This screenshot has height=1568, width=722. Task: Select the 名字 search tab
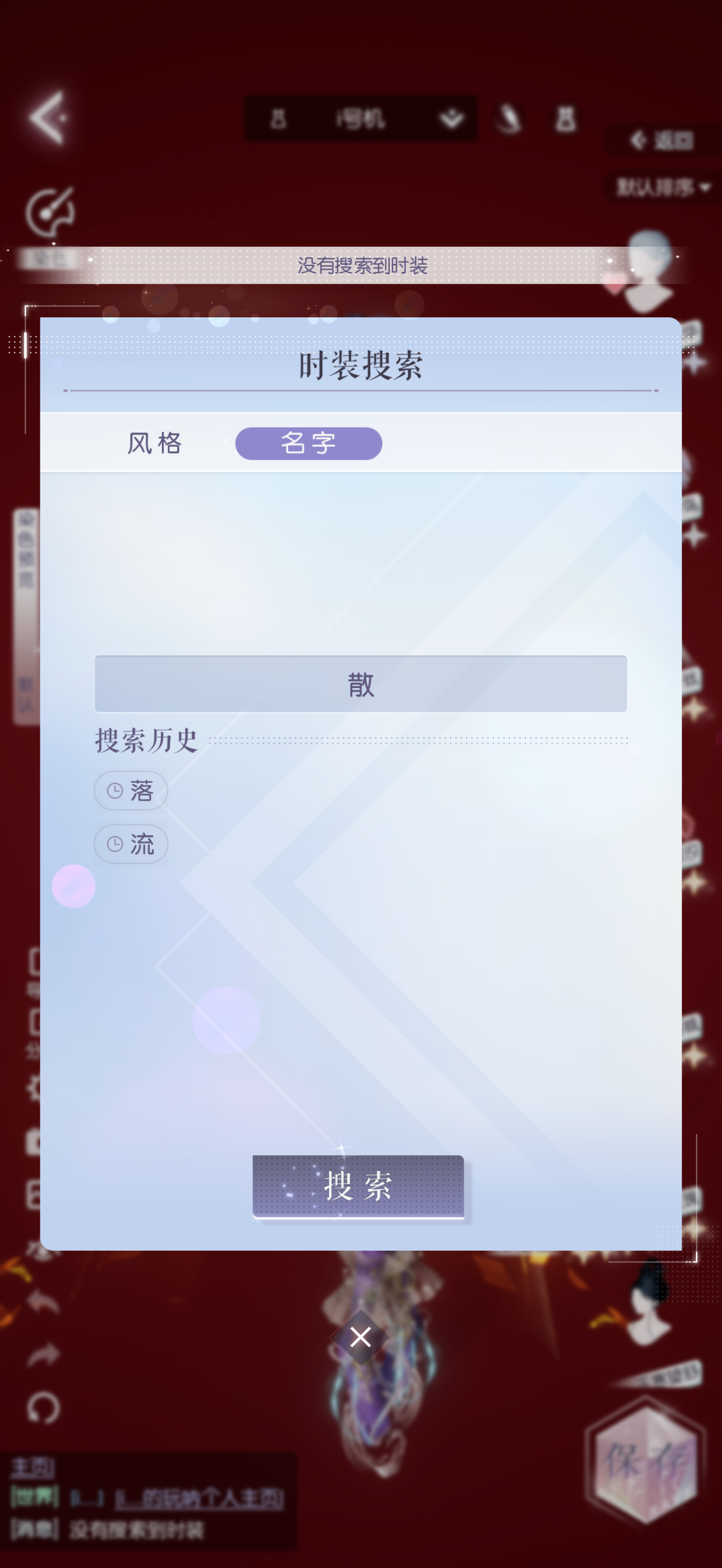pos(308,444)
